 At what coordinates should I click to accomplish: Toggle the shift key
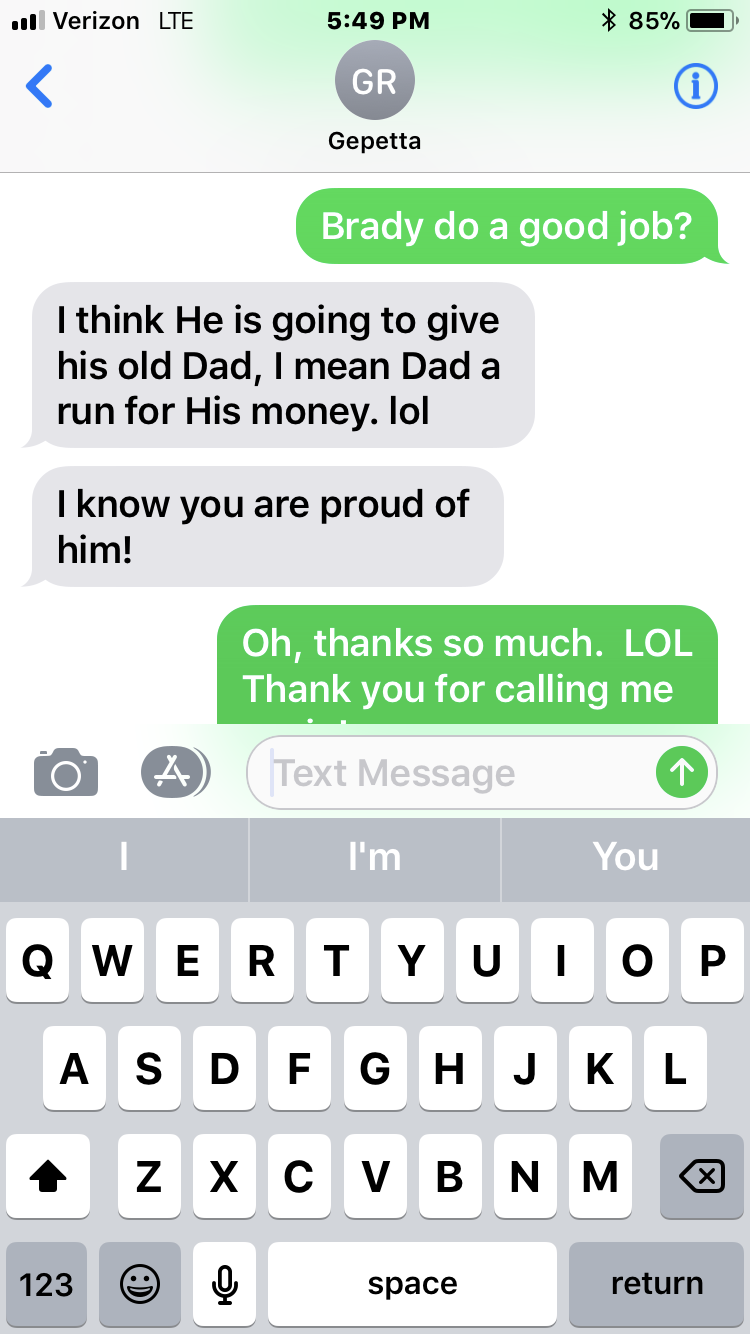pos(47,1177)
